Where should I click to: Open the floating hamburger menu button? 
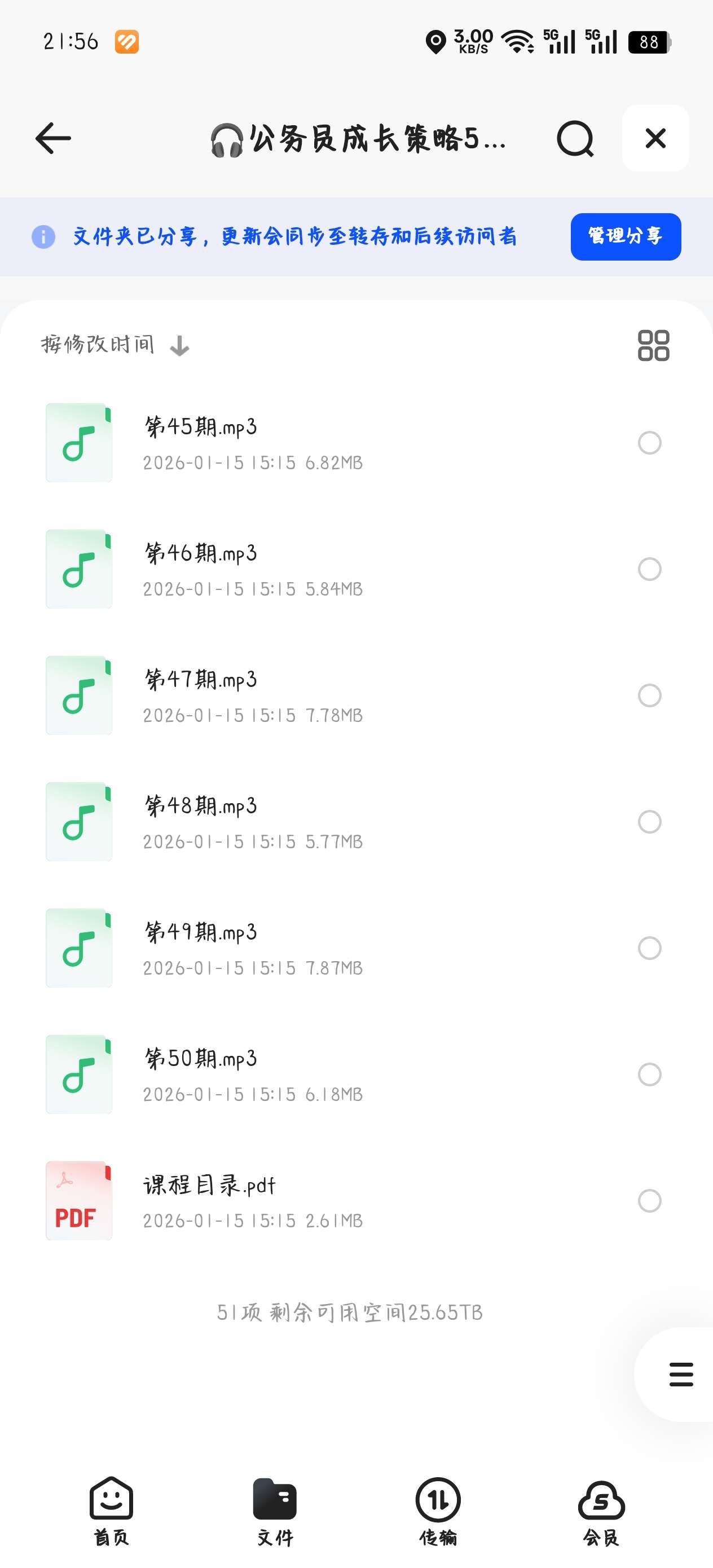(680, 1375)
